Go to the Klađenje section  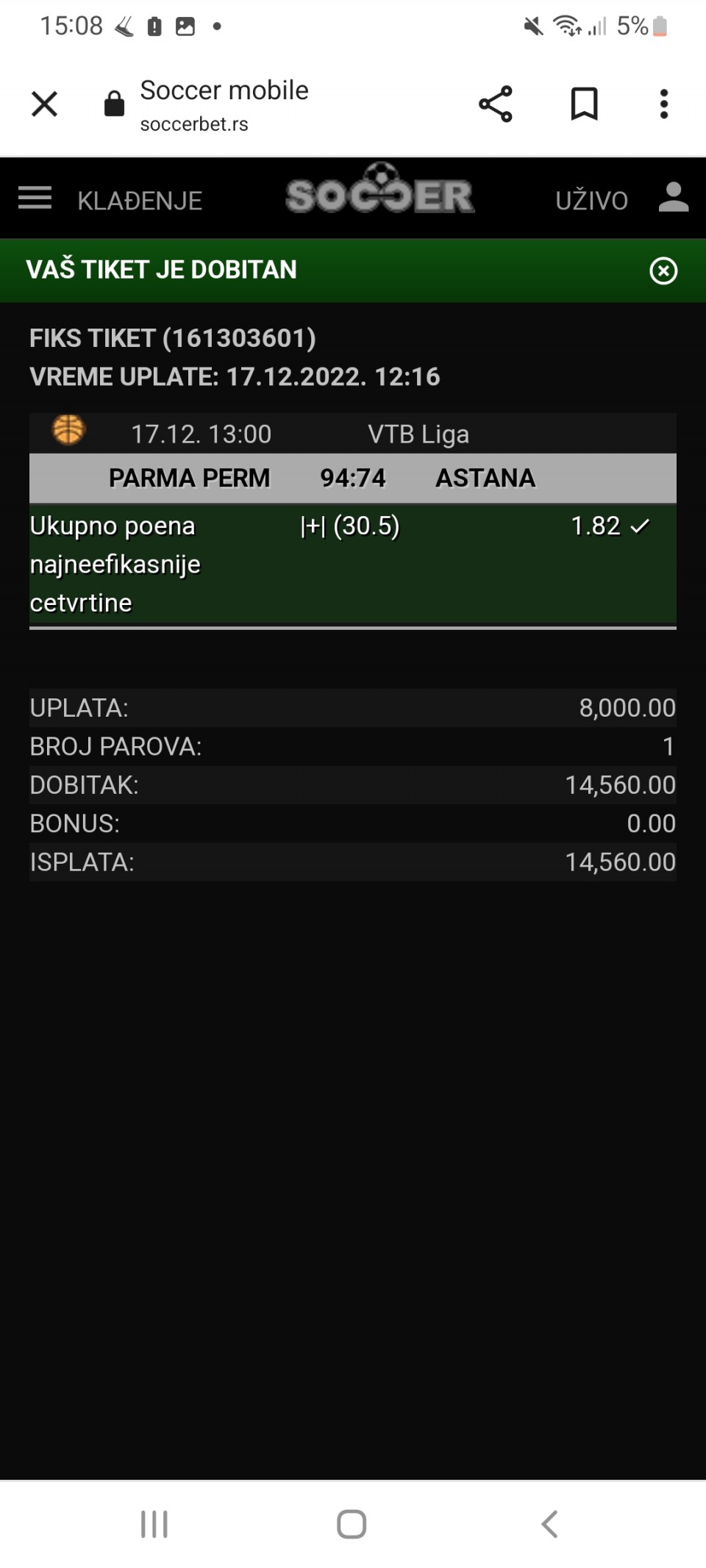pos(140,201)
